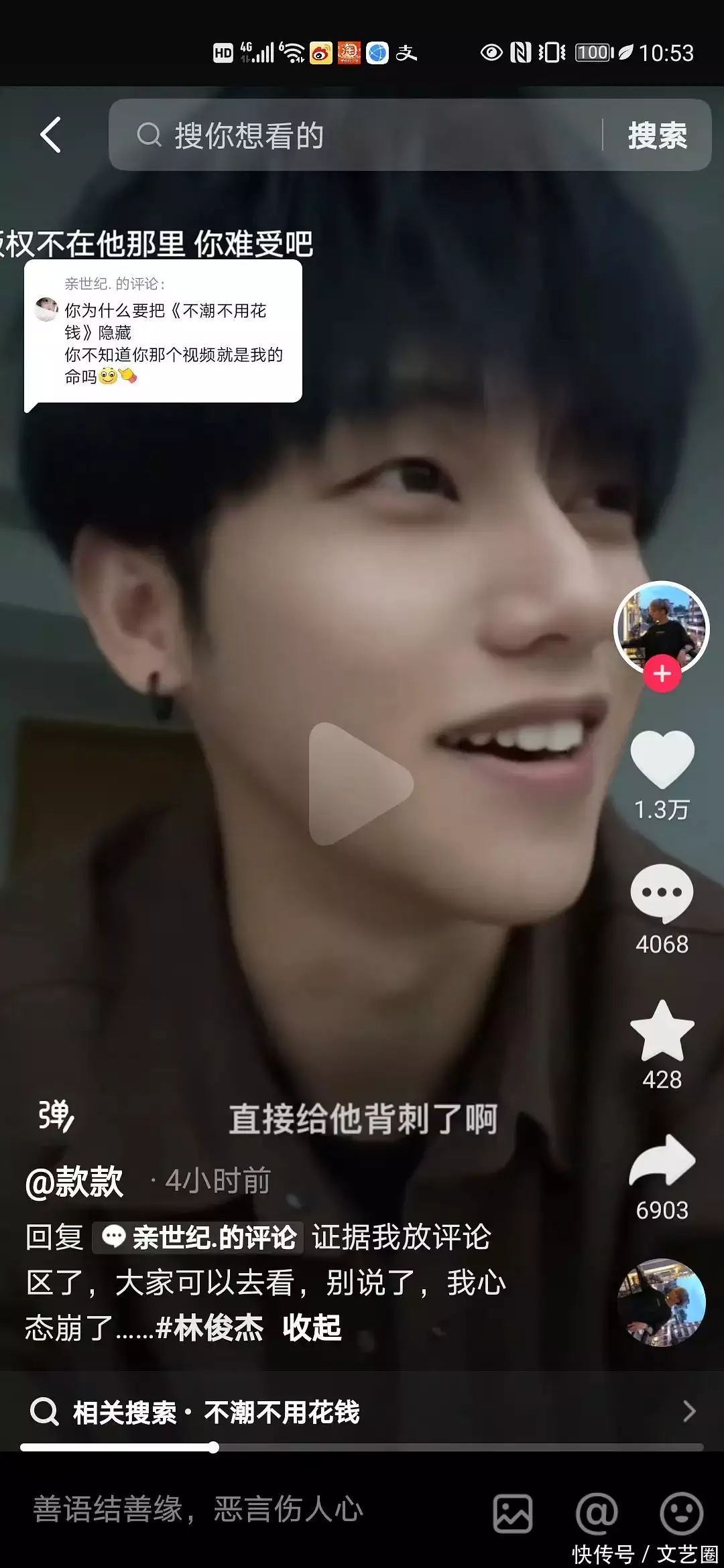Screen dimensions: 724x1568
Task: Open the replied comment chip 亲世纪.的评论
Action: point(198,1237)
